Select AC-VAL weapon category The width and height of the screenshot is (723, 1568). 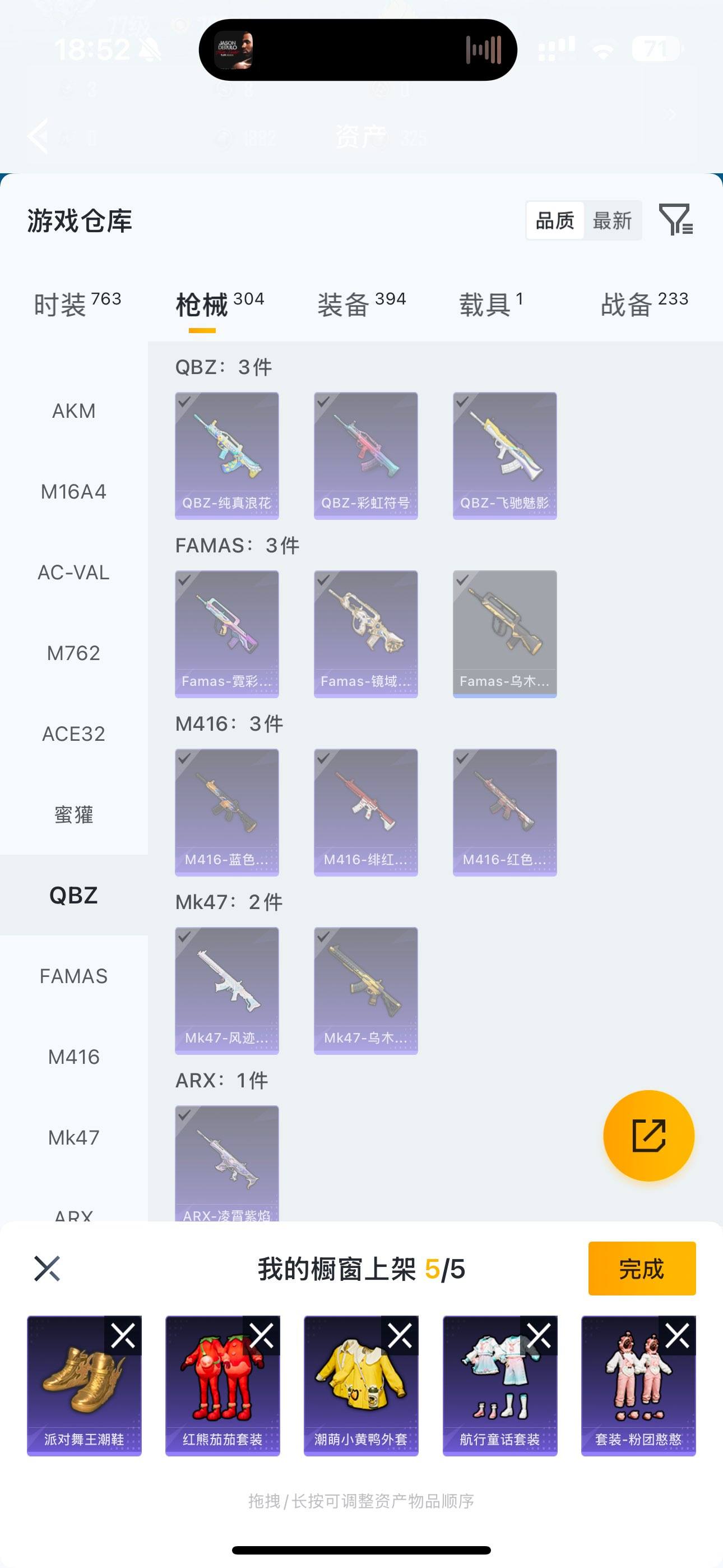coord(73,572)
